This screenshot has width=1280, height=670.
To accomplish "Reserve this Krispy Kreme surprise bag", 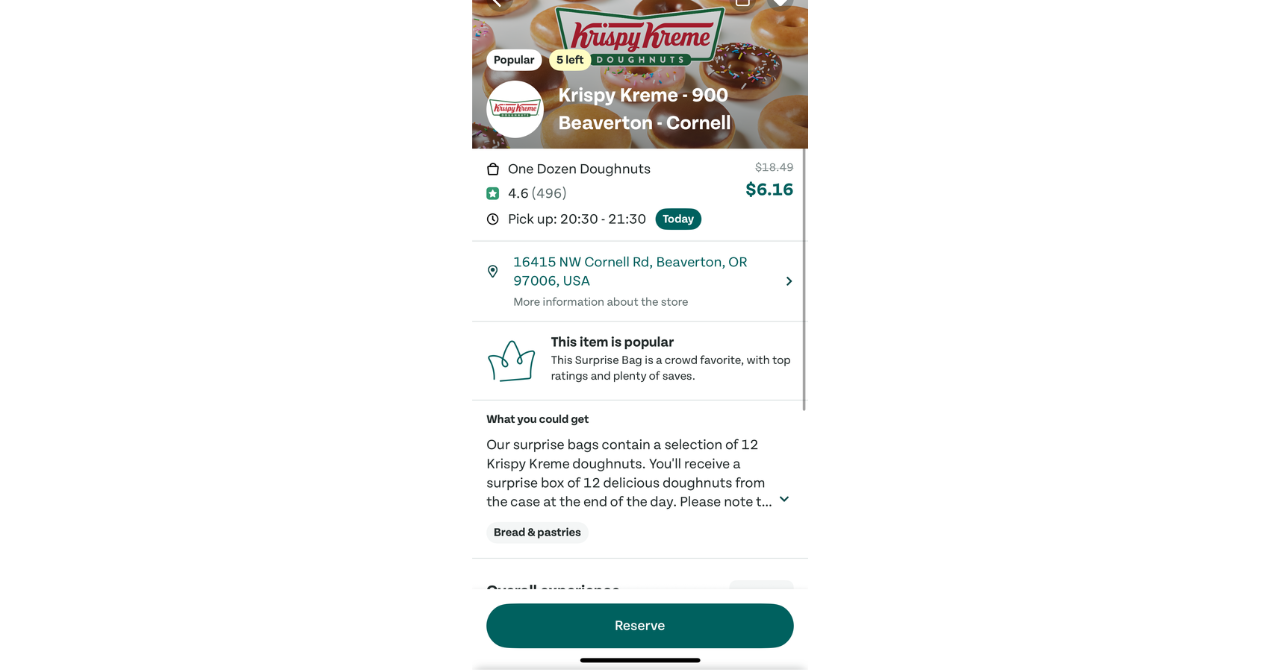I will (639, 625).
